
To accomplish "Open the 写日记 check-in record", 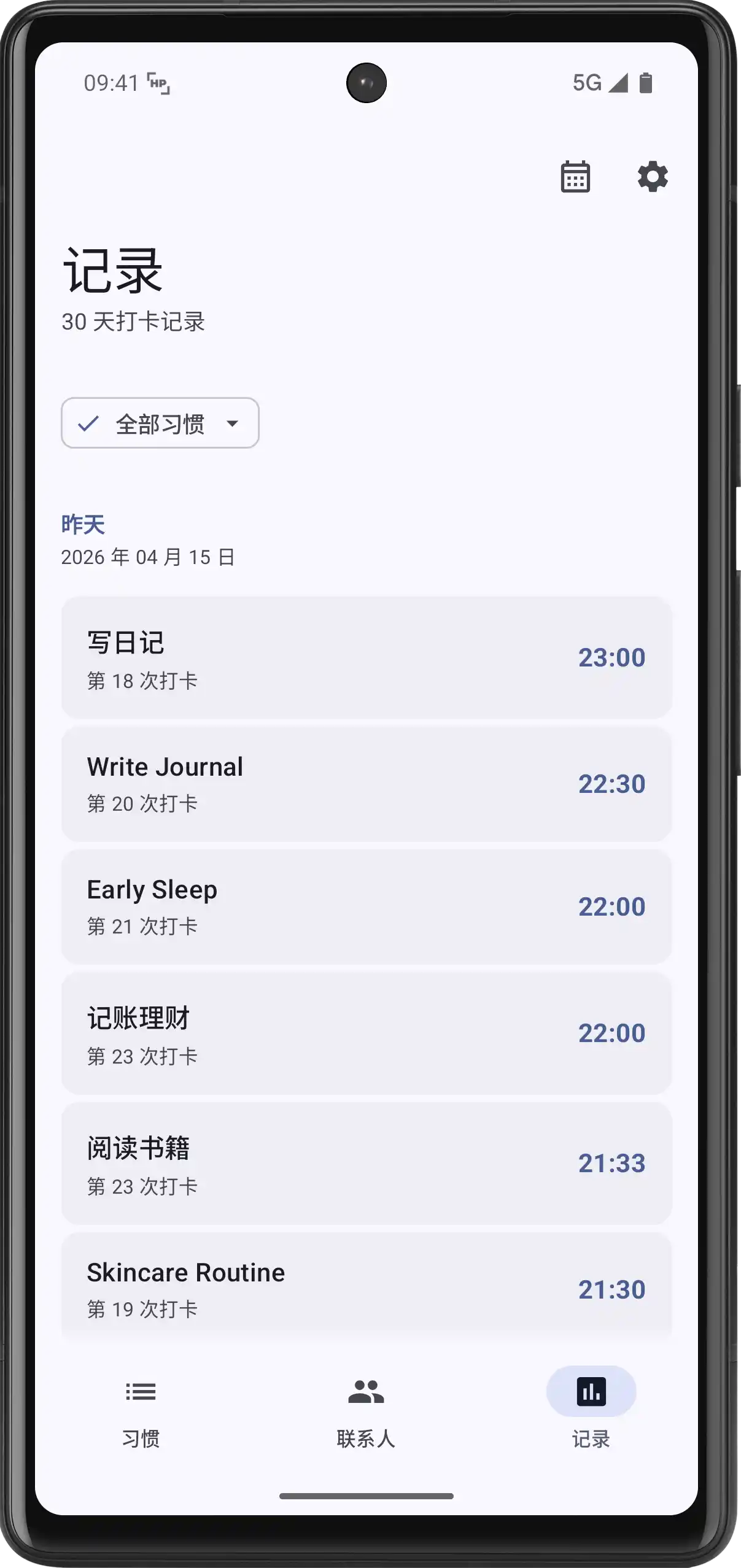I will pyautogui.click(x=367, y=657).
